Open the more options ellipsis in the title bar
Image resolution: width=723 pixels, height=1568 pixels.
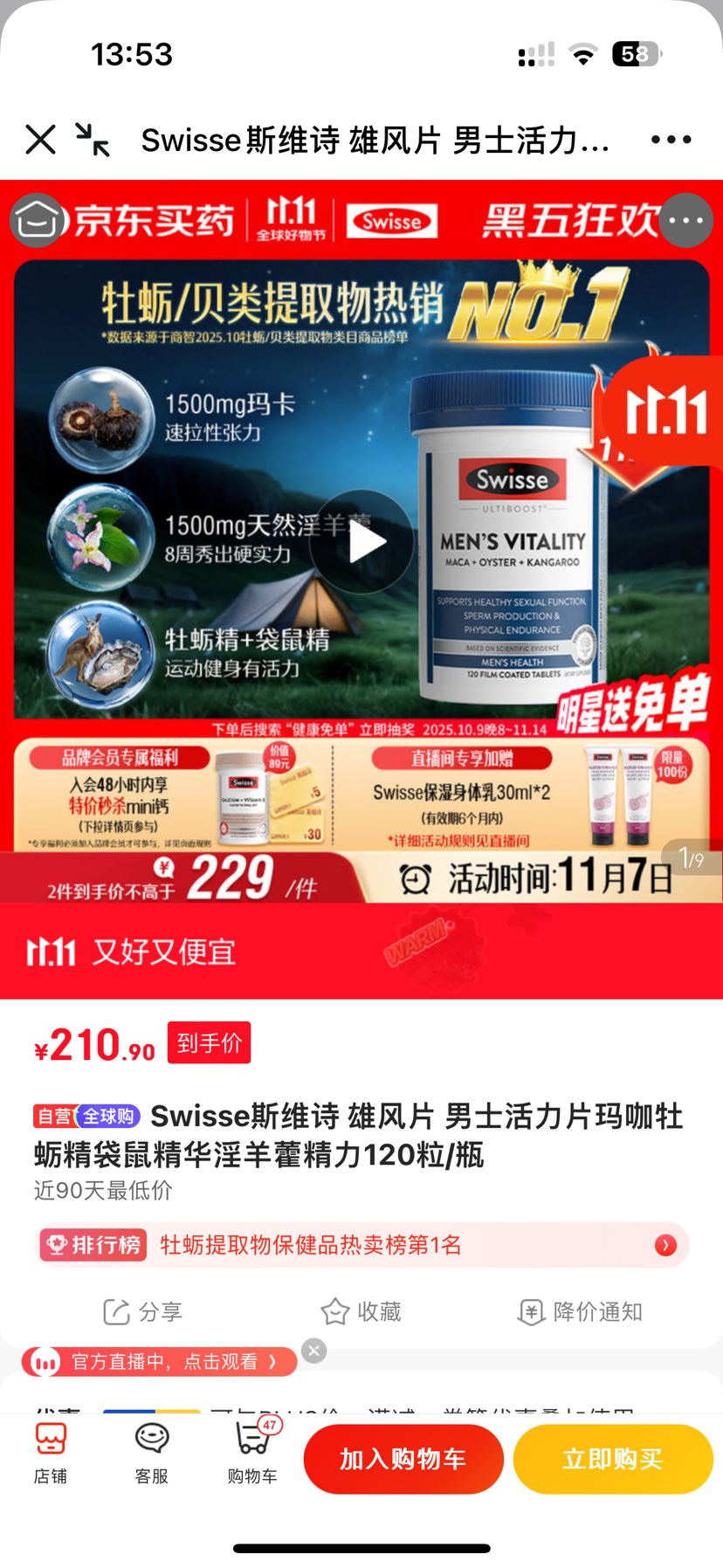(x=671, y=140)
